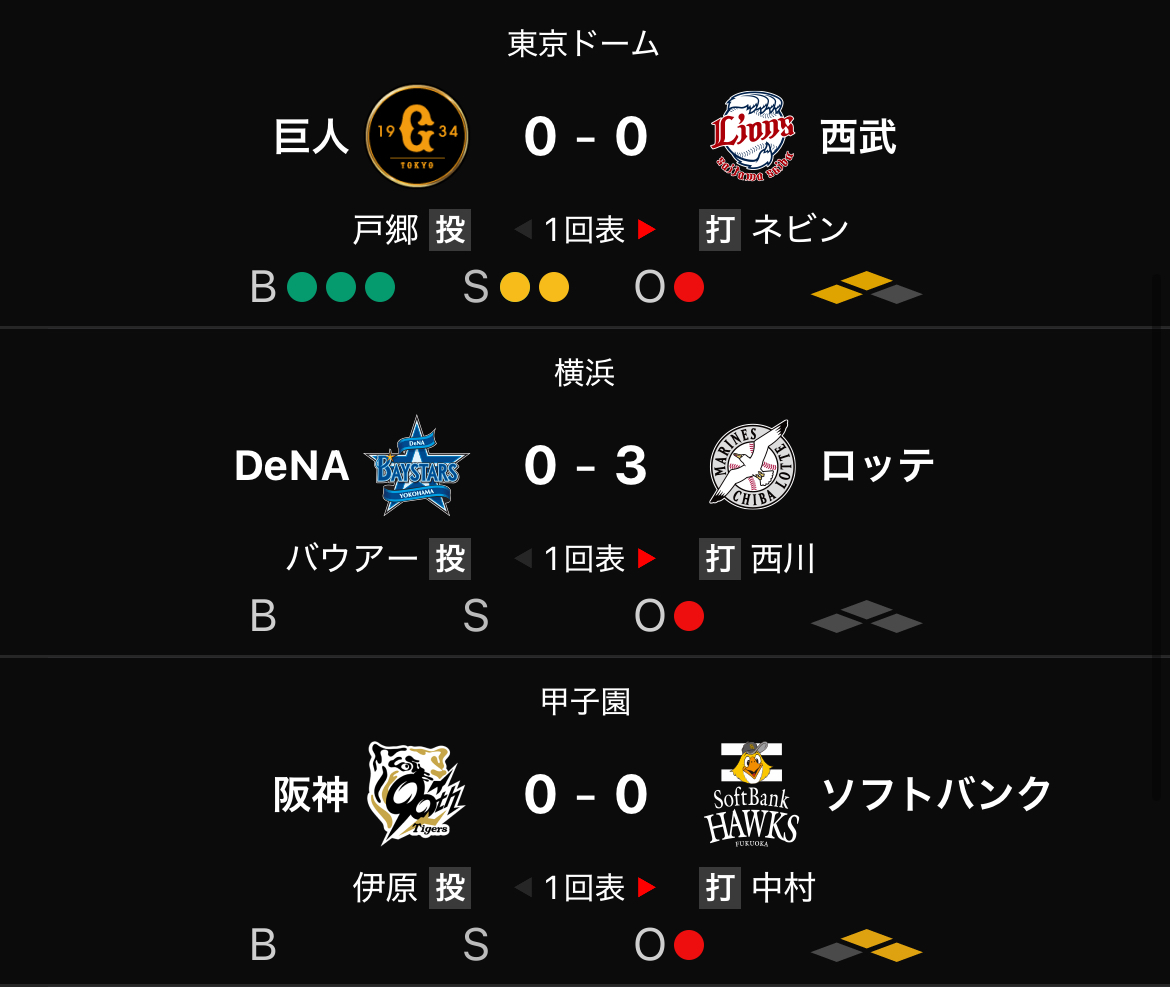The width and height of the screenshot is (1170, 987).
Task: Open the 阪神 vs ソフトバンク game card
Action: [585, 795]
